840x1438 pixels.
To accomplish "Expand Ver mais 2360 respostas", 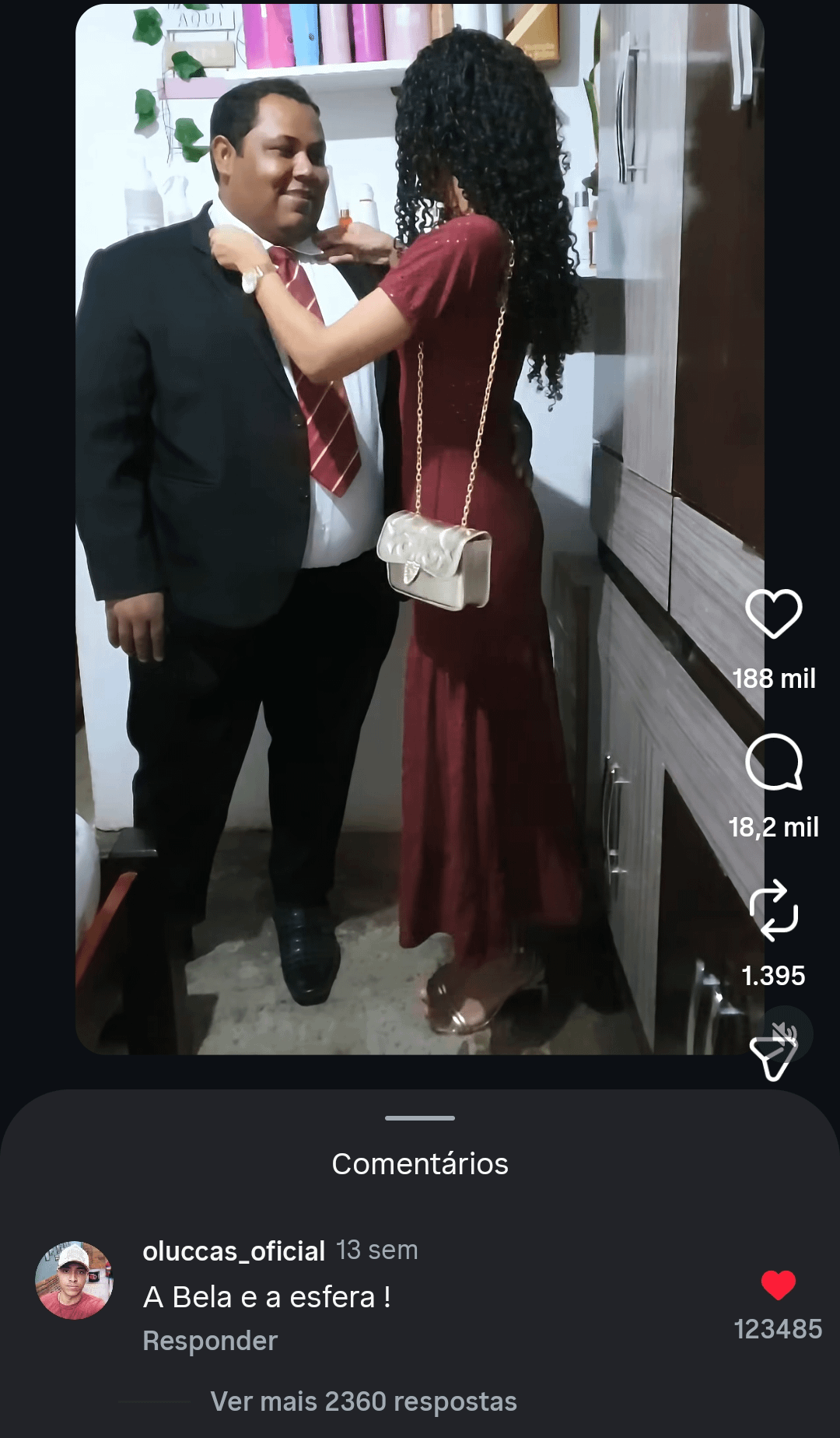I will pos(363,1401).
